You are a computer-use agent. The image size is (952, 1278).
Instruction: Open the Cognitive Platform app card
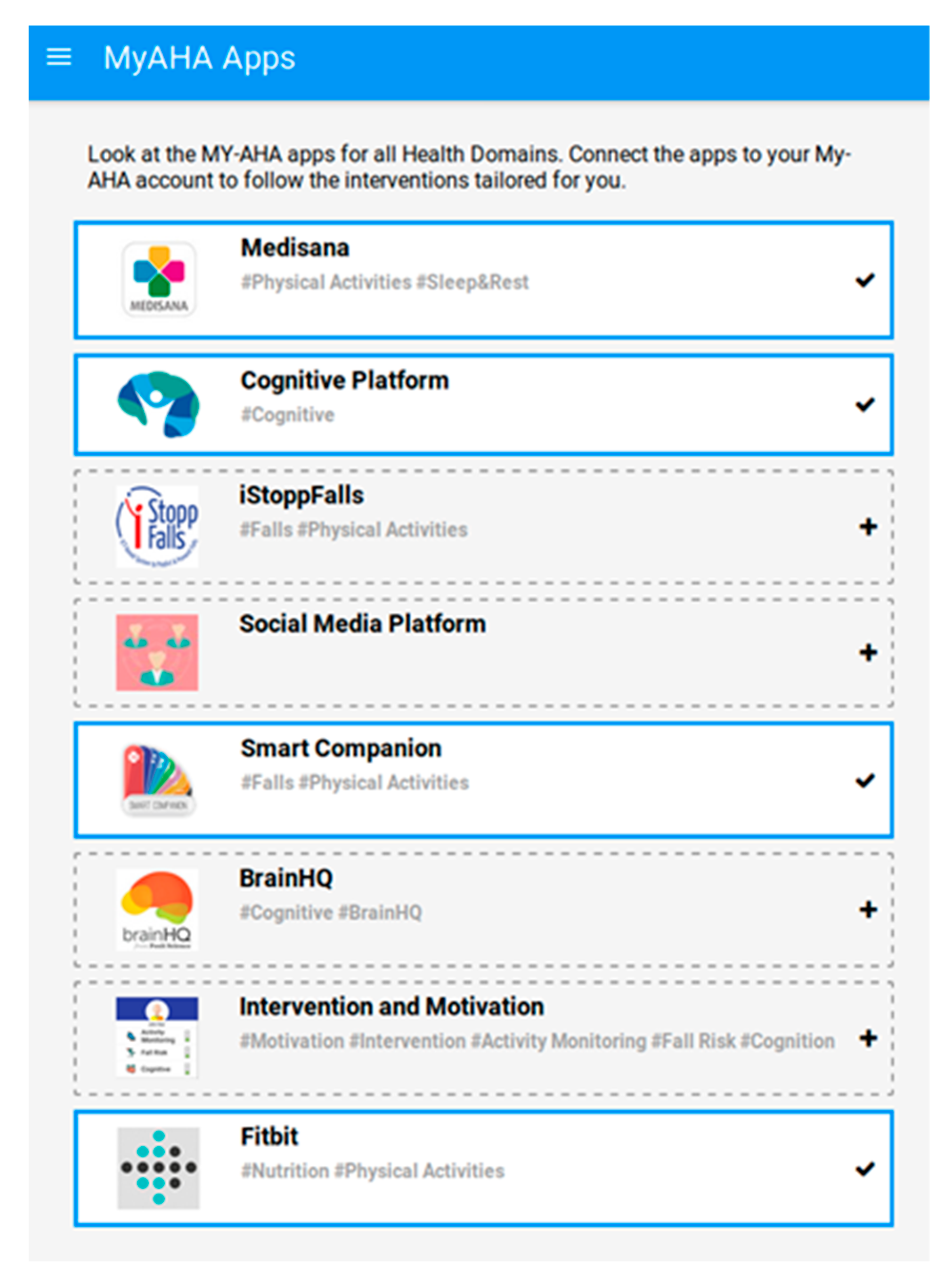(x=483, y=404)
